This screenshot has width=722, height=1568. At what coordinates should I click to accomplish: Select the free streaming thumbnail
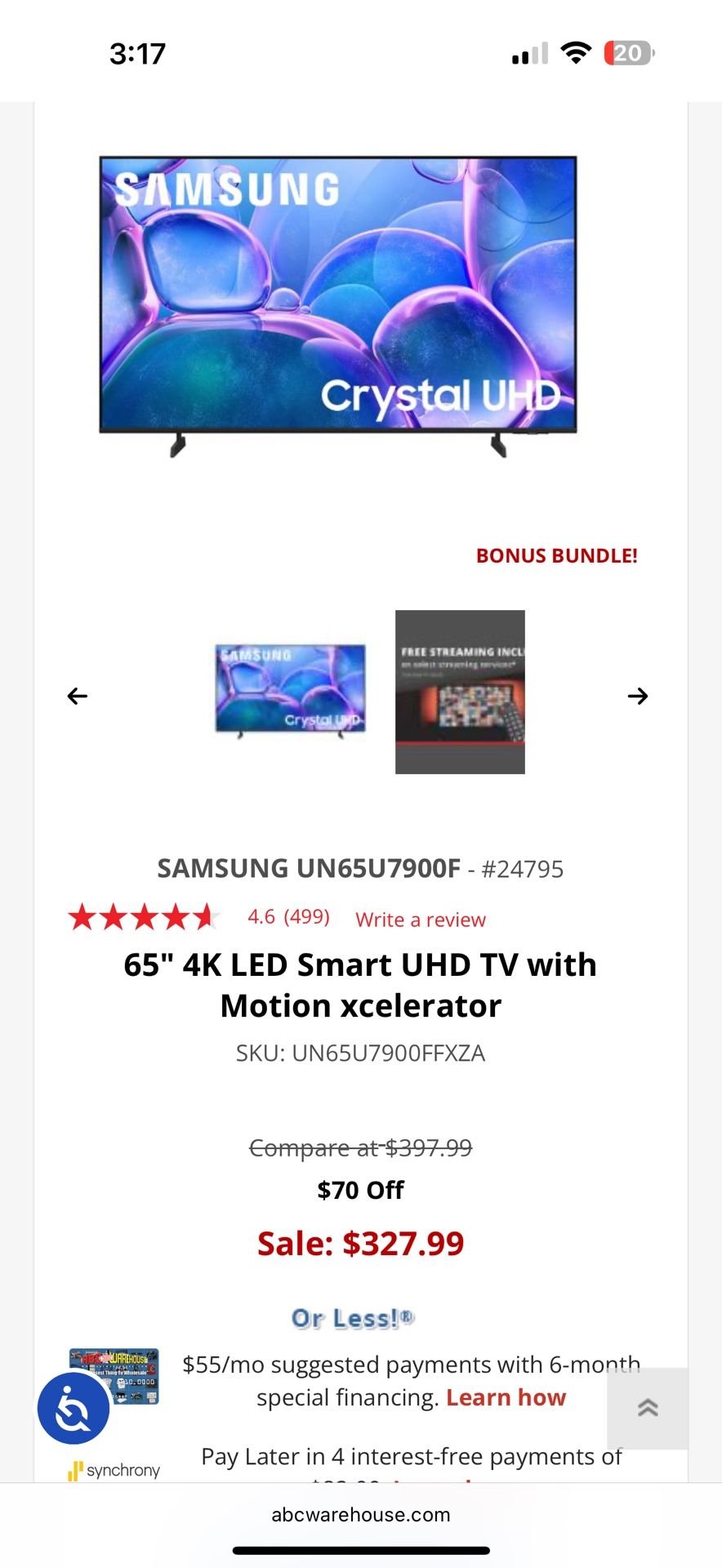[460, 692]
